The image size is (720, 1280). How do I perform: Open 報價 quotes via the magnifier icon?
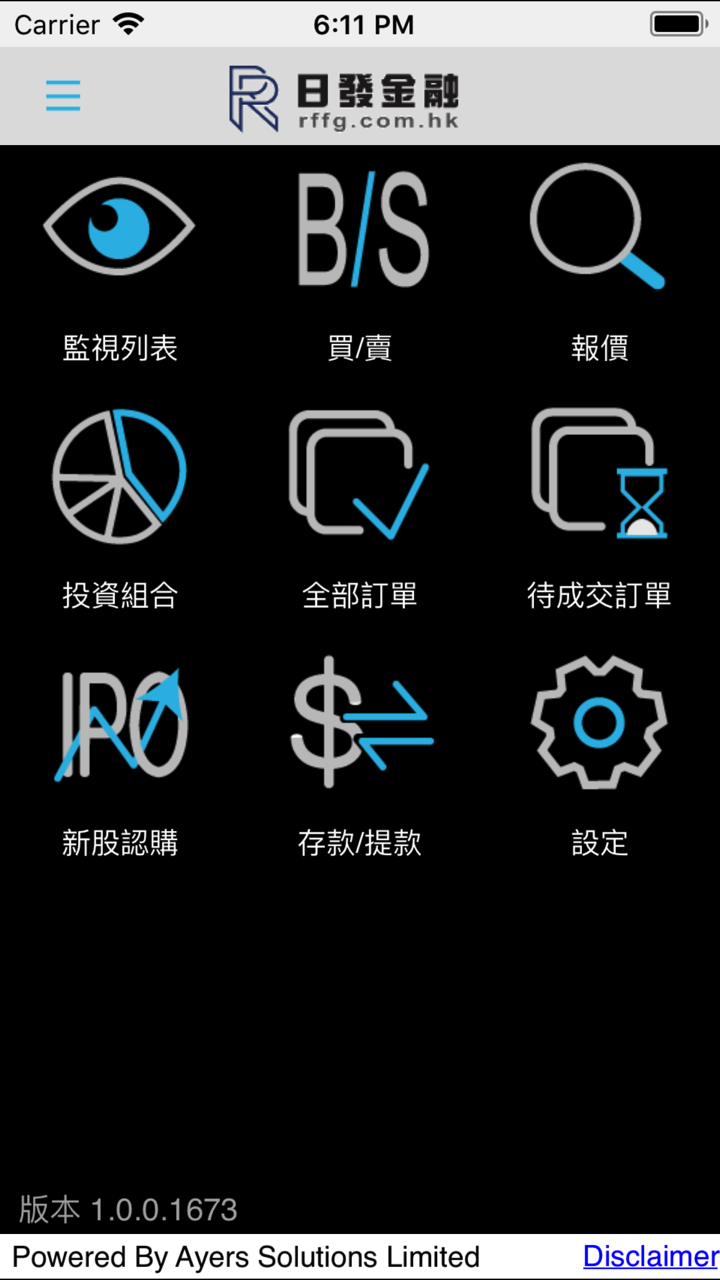(x=599, y=226)
